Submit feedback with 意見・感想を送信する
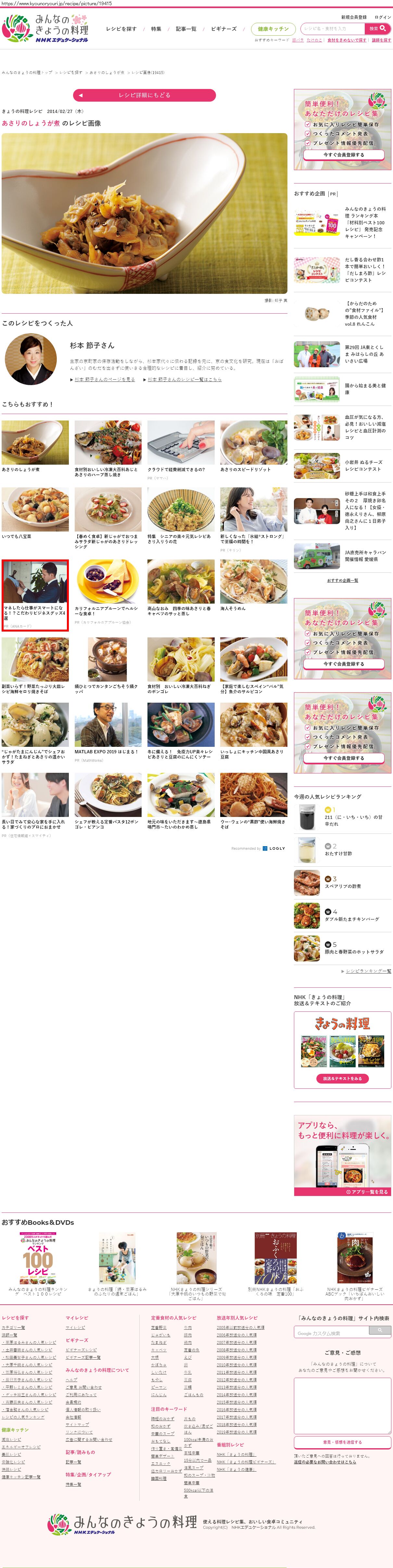The width and height of the screenshot is (393, 1568). (x=342, y=1442)
